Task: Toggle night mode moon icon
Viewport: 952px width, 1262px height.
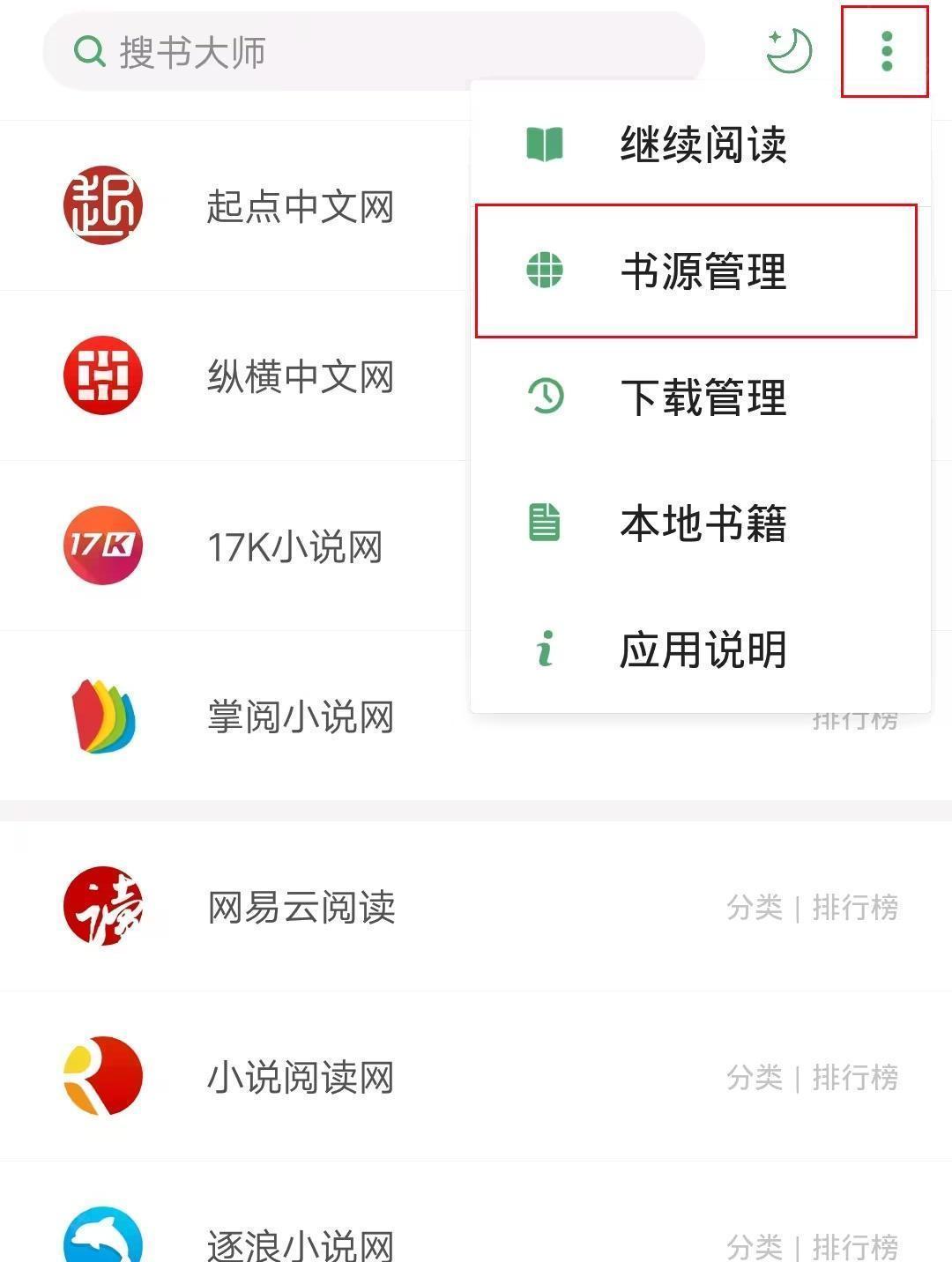Action: click(789, 51)
